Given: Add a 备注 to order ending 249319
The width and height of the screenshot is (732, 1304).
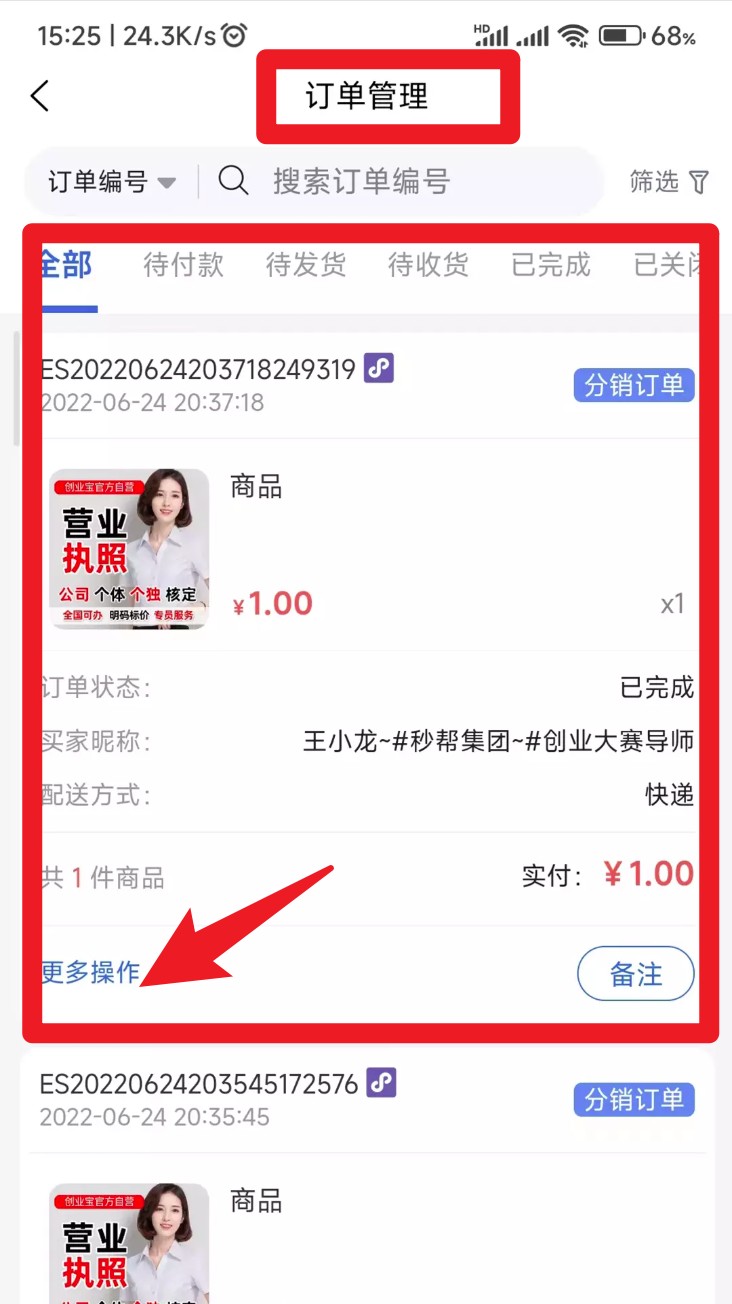Looking at the screenshot, I should coord(635,974).
